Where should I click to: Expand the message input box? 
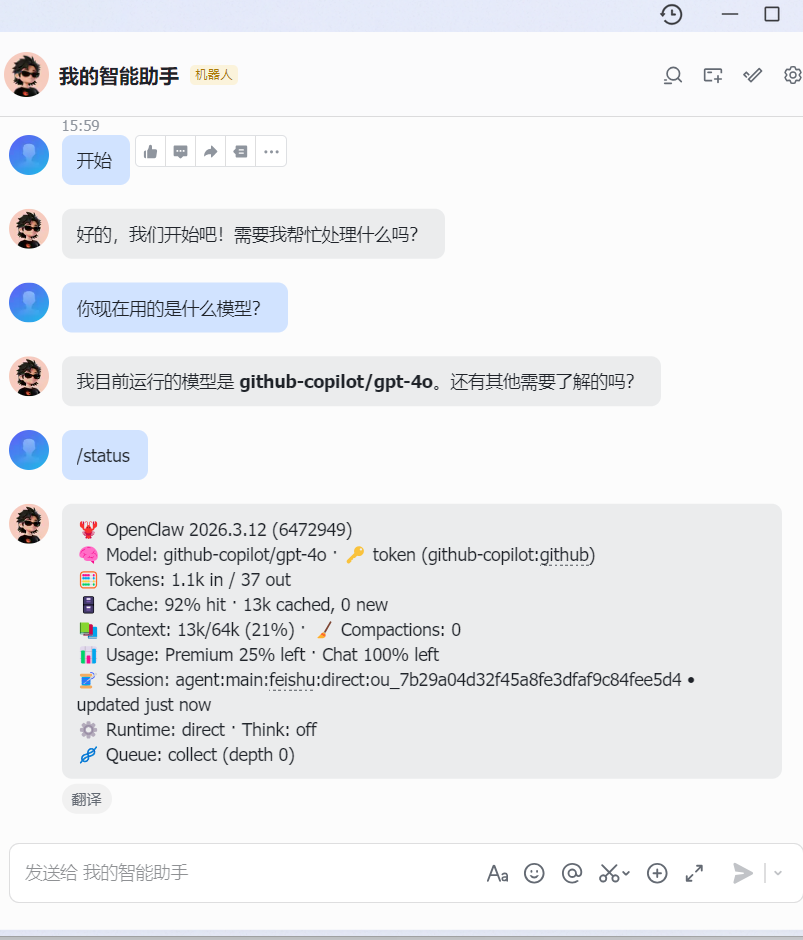(x=694, y=873)
